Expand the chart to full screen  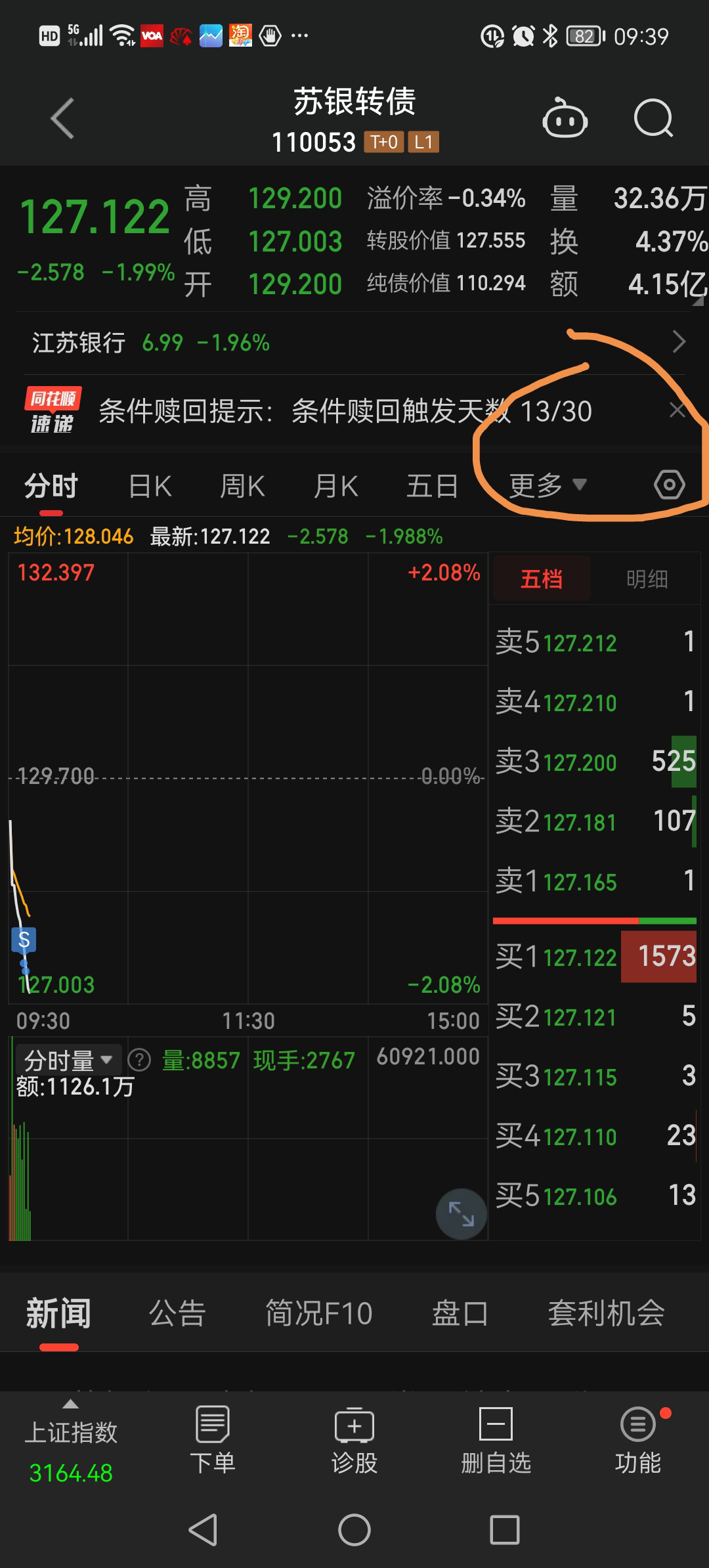coord(462,1213)
